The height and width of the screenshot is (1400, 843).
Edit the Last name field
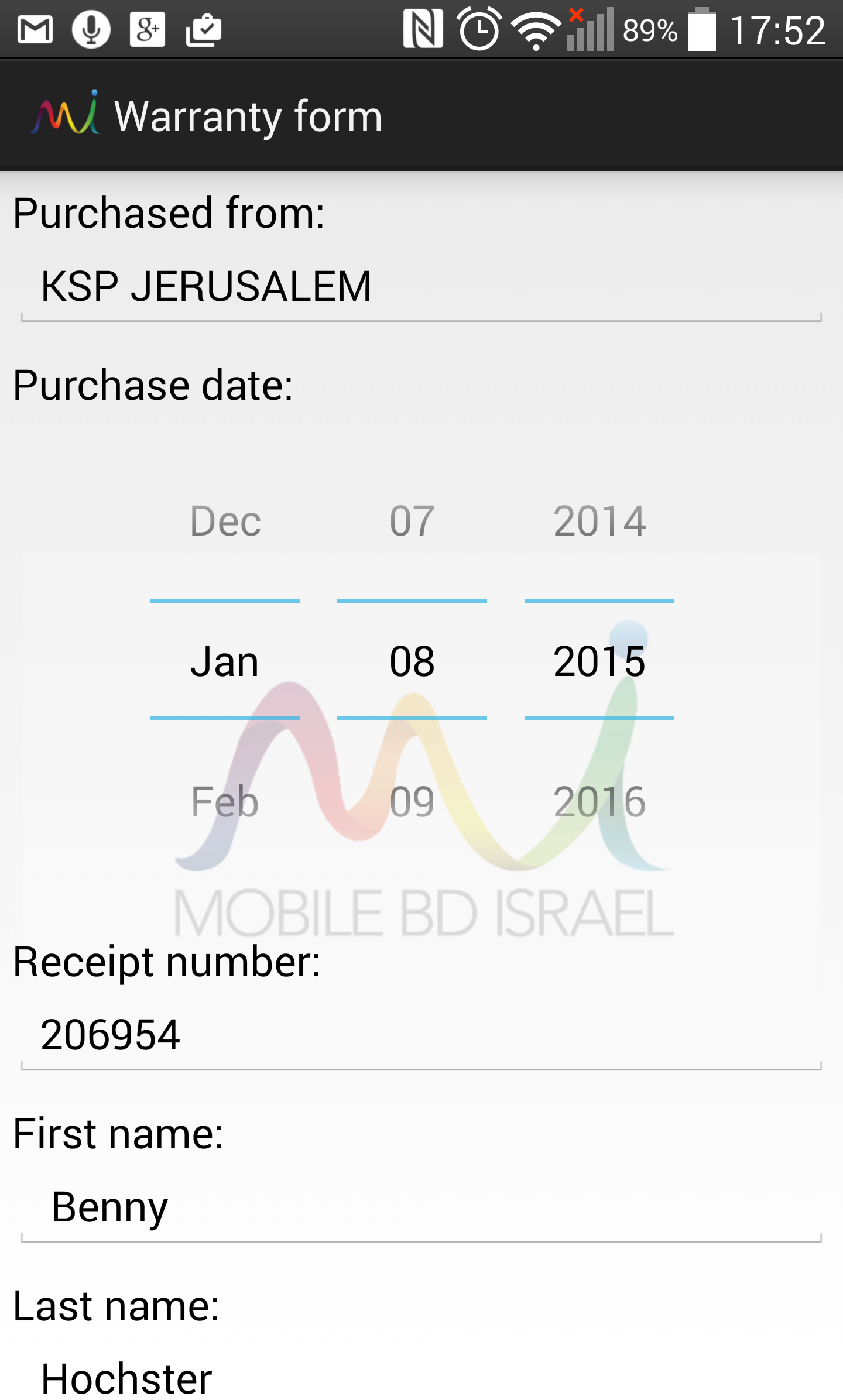point(420,1378)
